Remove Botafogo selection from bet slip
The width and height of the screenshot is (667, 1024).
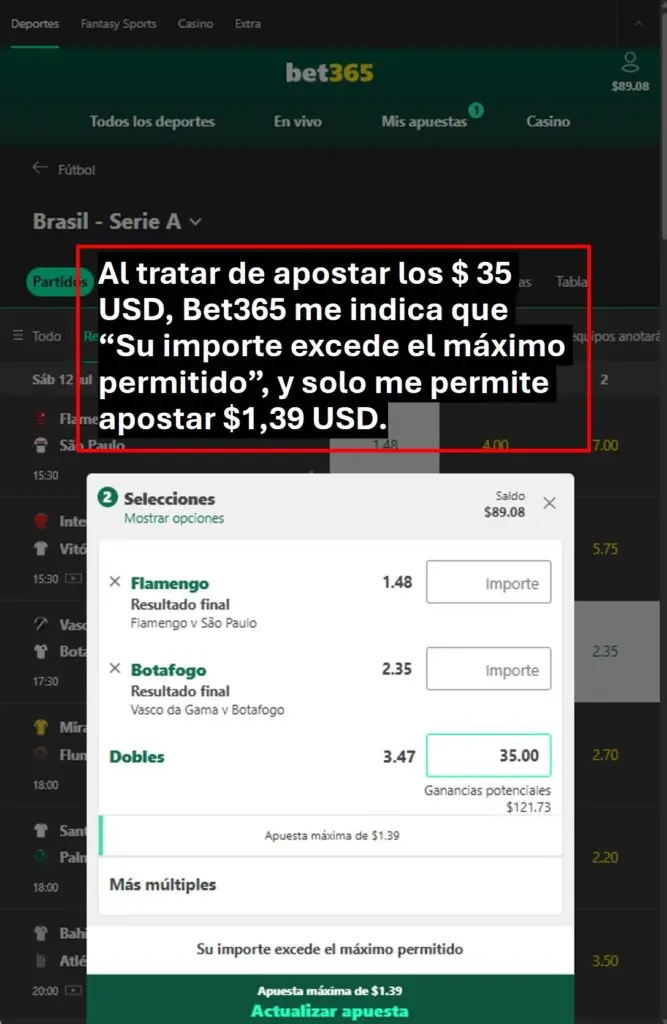pyautogui.click(x=115, y=669)
